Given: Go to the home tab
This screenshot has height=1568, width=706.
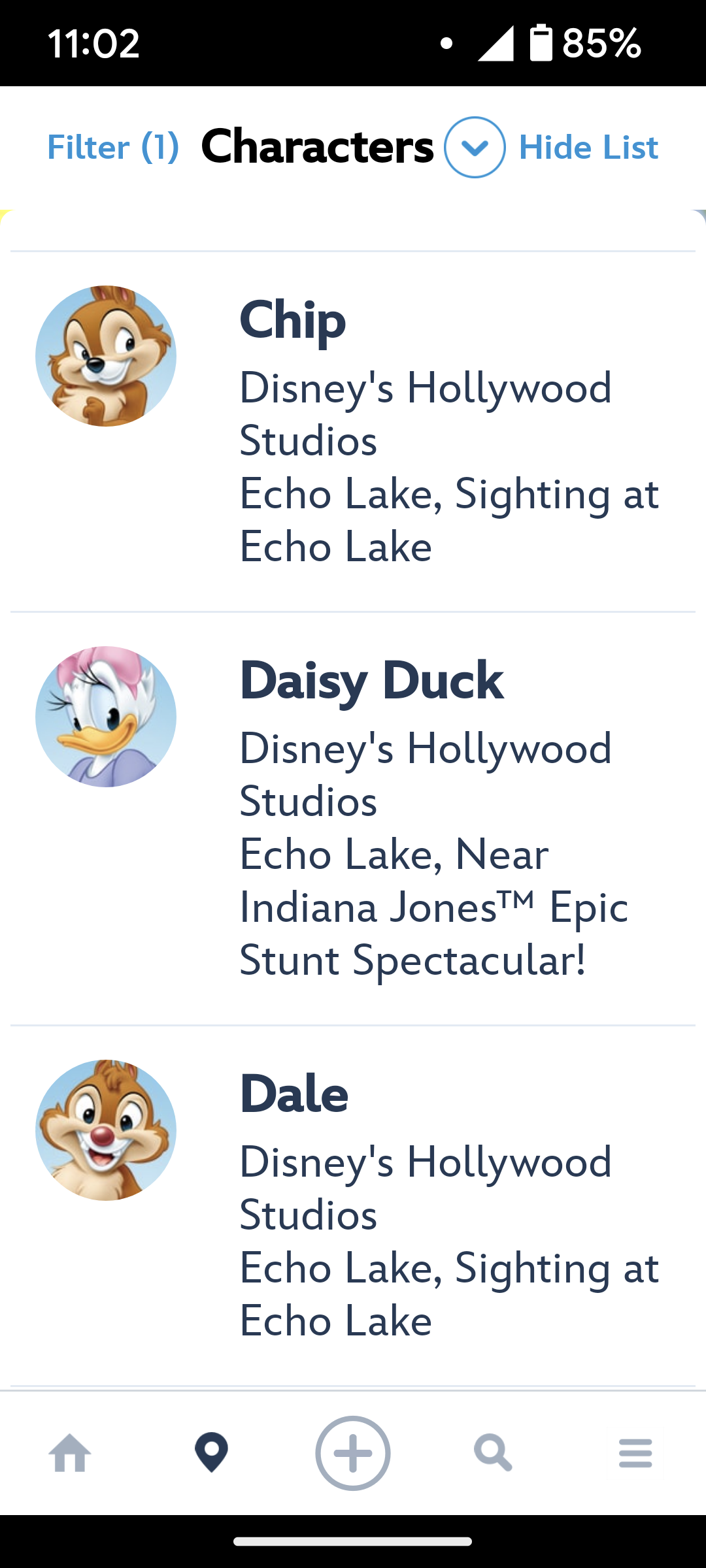Looking at the screenshot, I should 70,1454.
